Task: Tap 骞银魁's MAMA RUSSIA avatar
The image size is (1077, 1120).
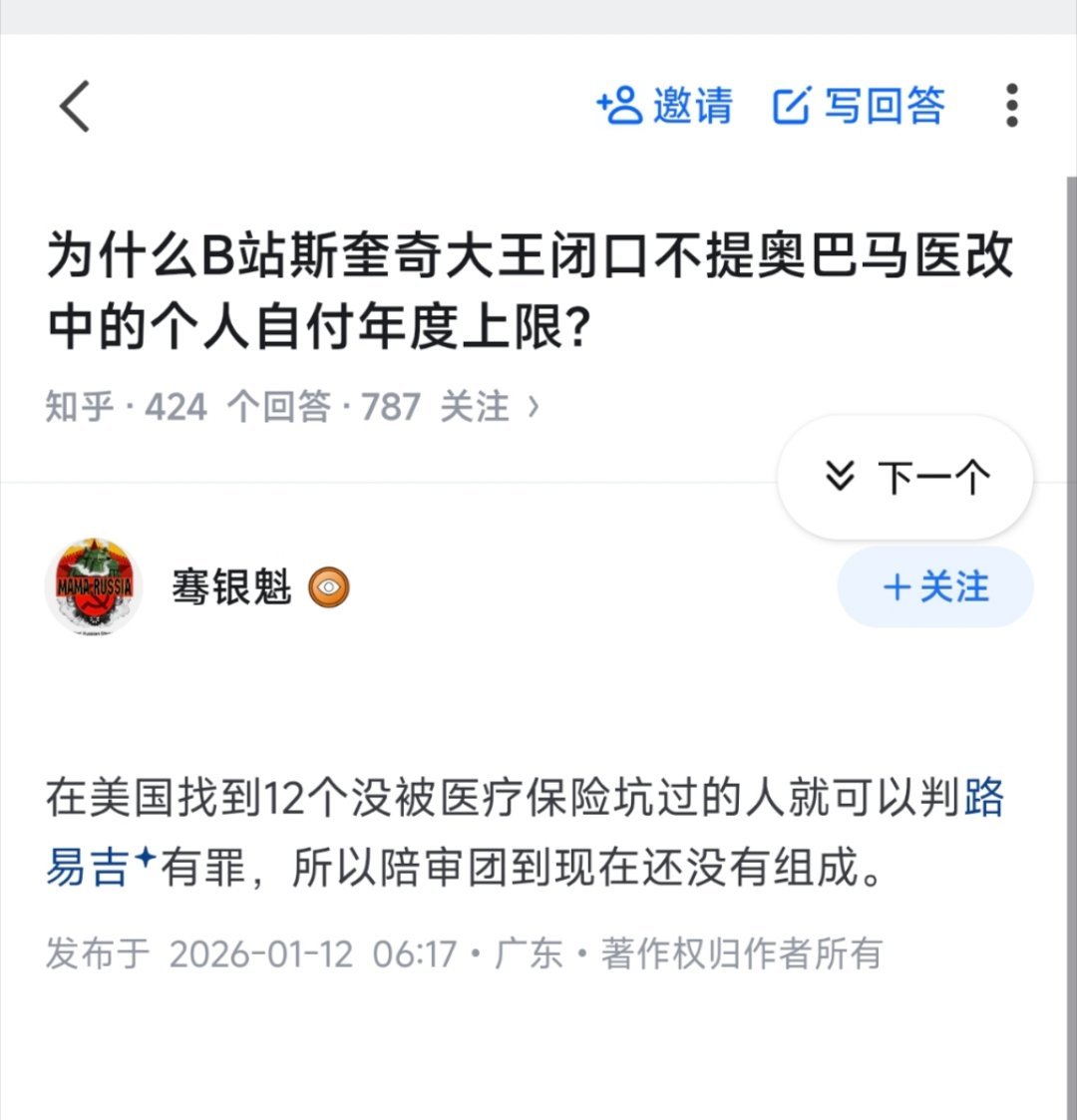Action: (x=96, y=586)
